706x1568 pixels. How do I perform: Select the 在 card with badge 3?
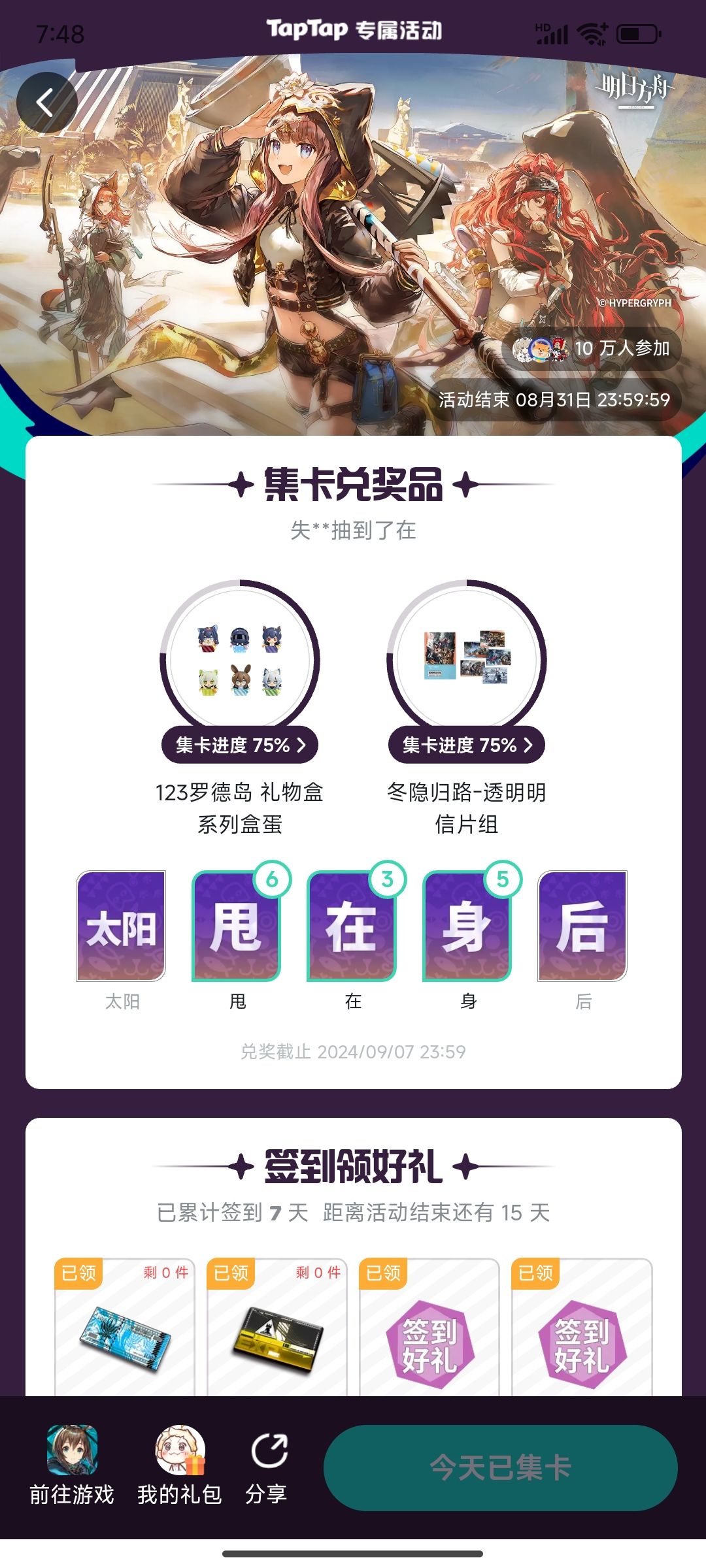pos(352,926)
